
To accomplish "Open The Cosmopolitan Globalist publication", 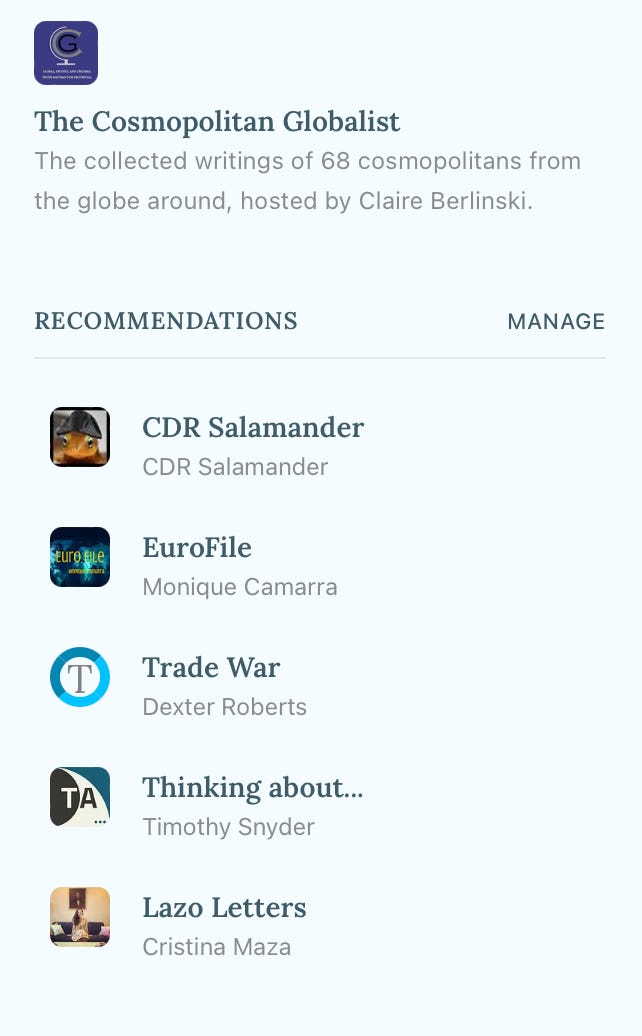I will click(217, 122).
